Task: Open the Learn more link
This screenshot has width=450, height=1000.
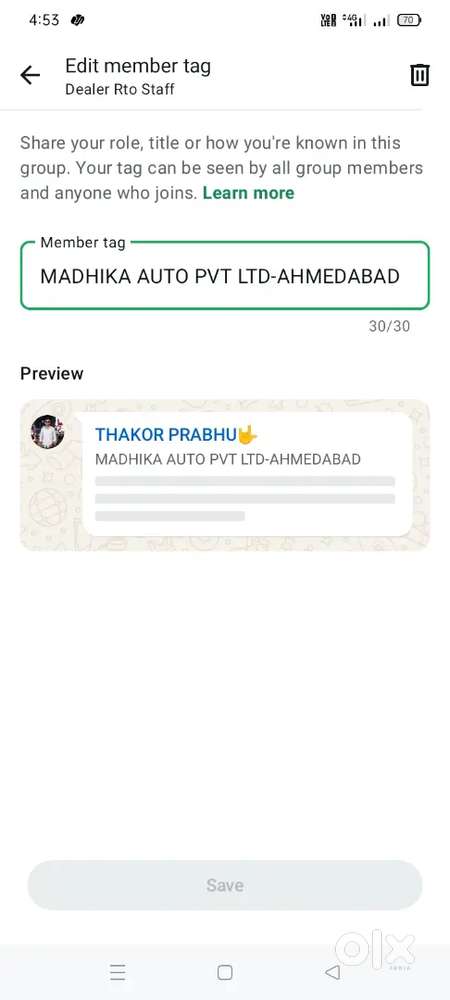Action: pos(249,193)
